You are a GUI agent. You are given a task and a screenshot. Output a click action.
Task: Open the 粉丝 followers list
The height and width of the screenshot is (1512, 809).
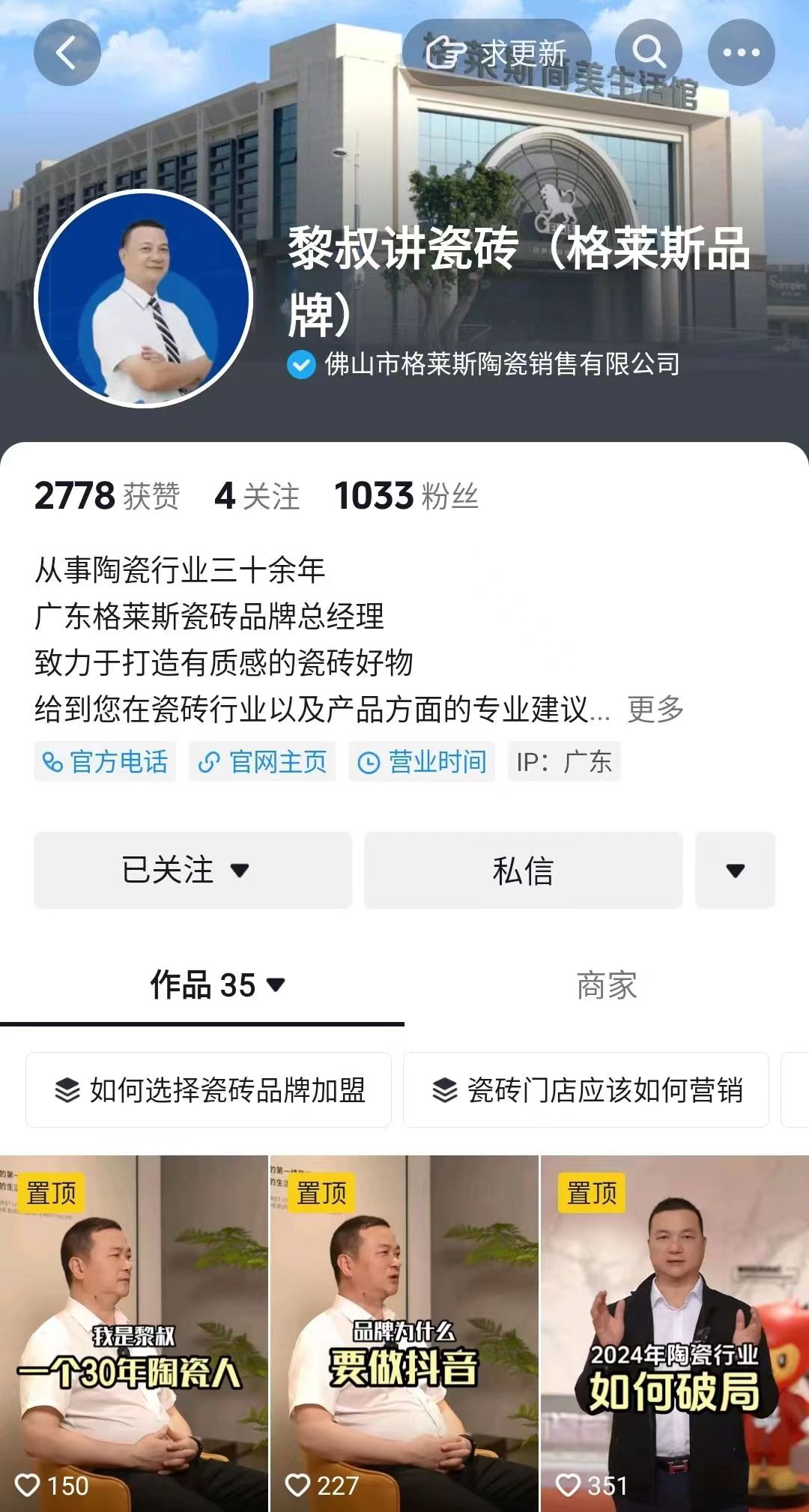click(406, 496)
